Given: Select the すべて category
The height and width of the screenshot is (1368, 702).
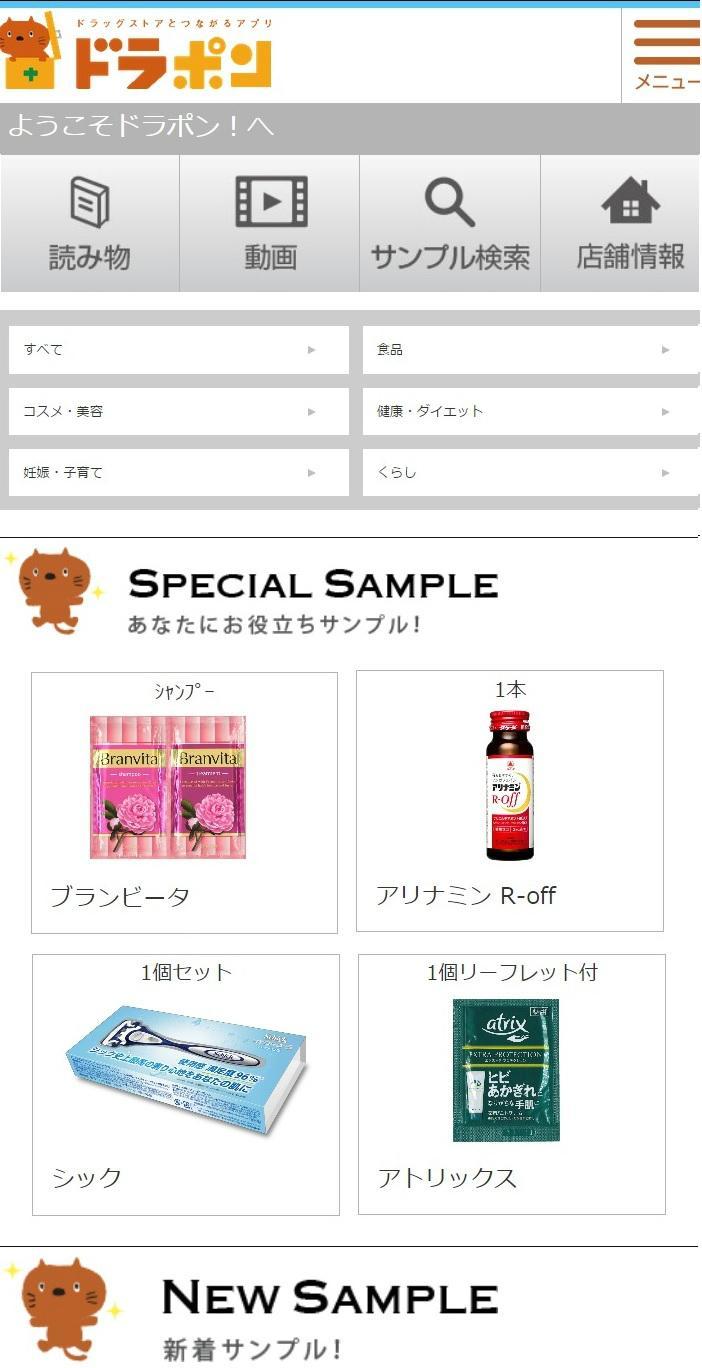Looking at the screenshot, I should coord(178,350).
